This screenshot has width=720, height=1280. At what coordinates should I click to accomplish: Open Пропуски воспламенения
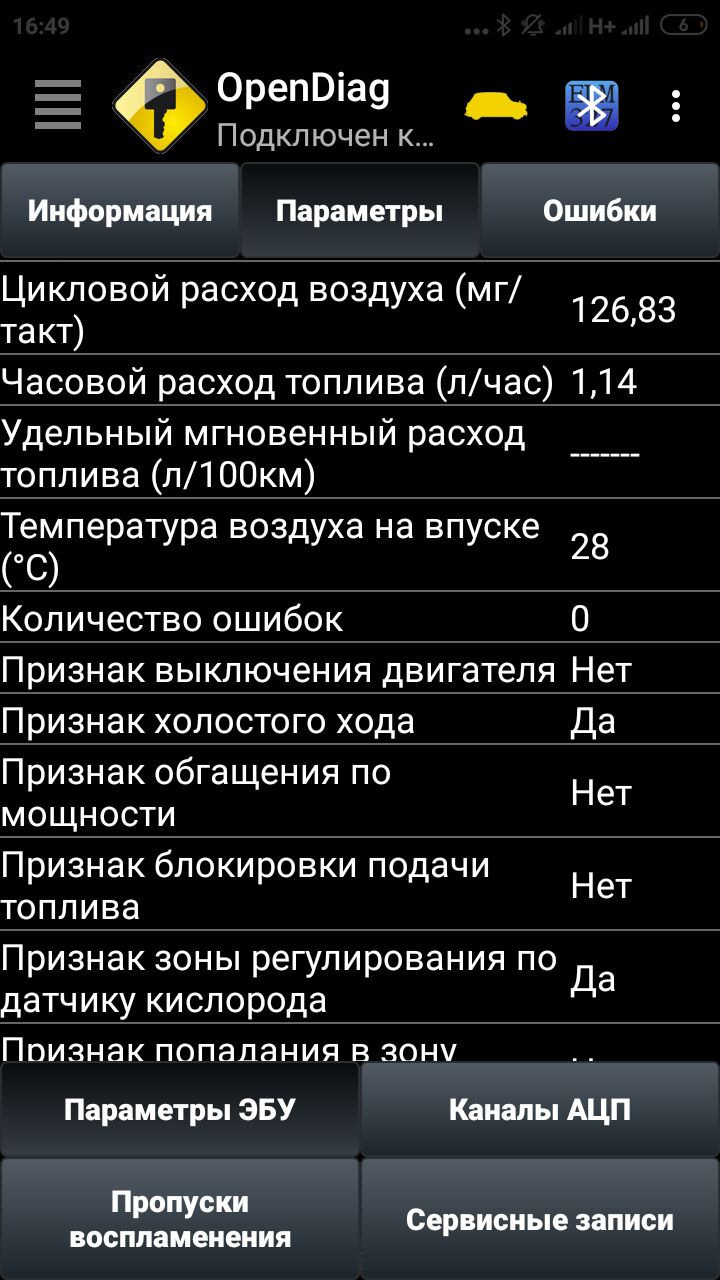(x=180, y=1219)
